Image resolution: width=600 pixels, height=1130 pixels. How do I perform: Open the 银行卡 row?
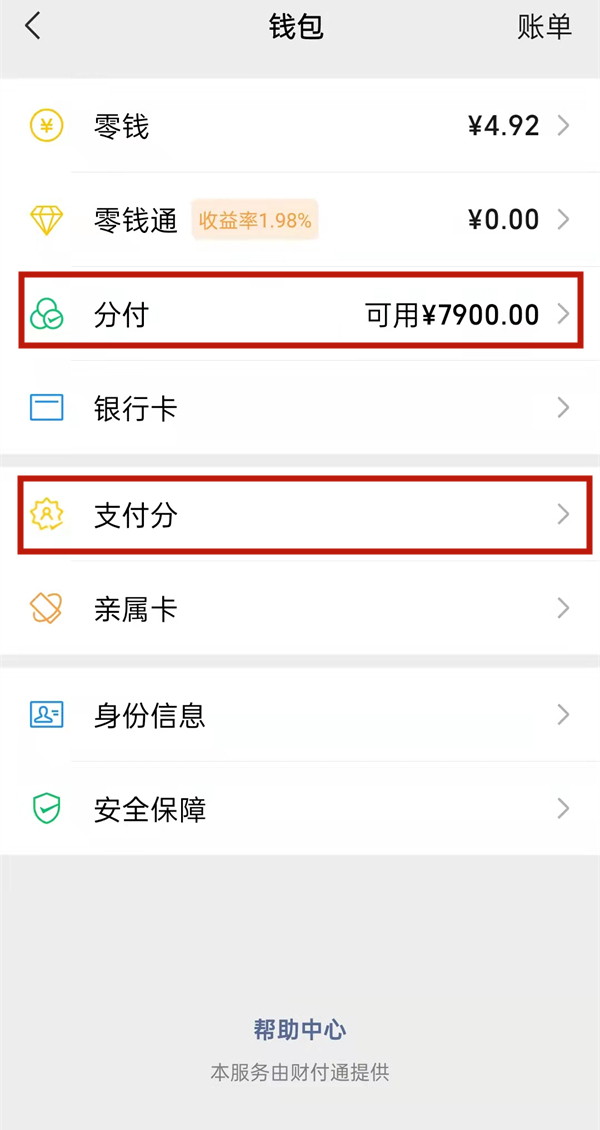(300, 408)
